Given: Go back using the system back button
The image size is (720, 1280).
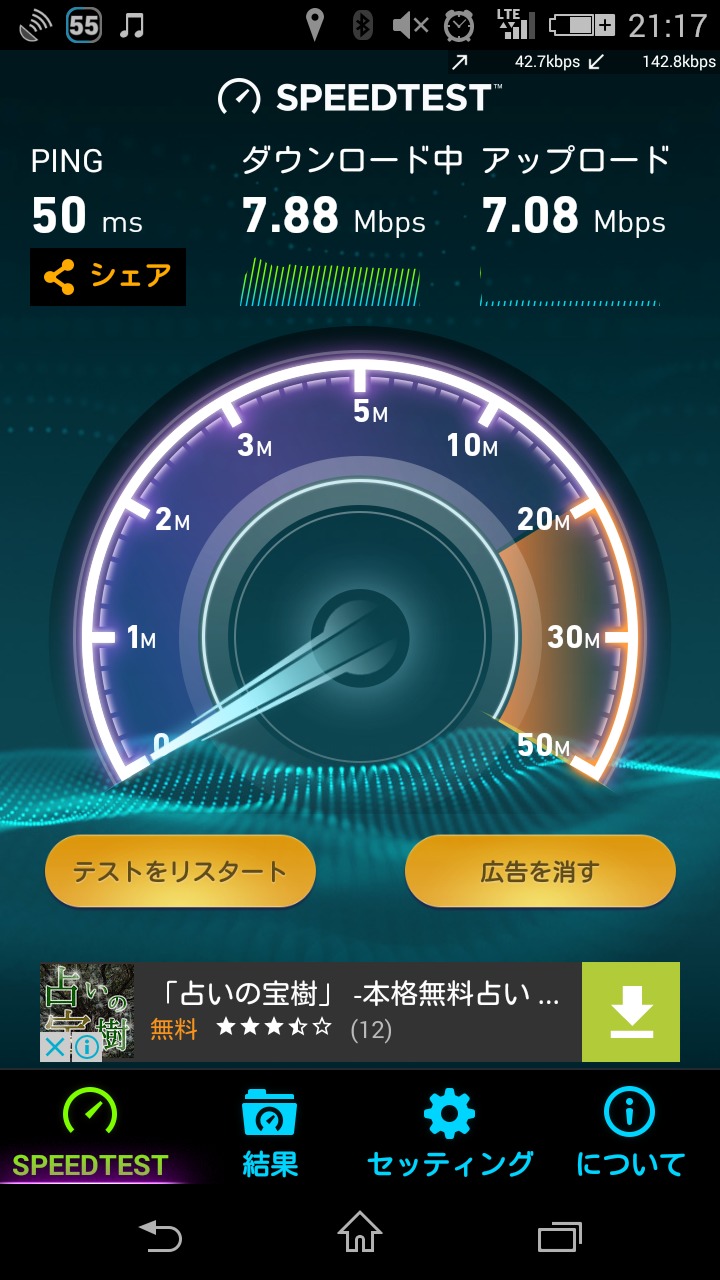Looking at the screenshot, I should tap(160, 1236).
